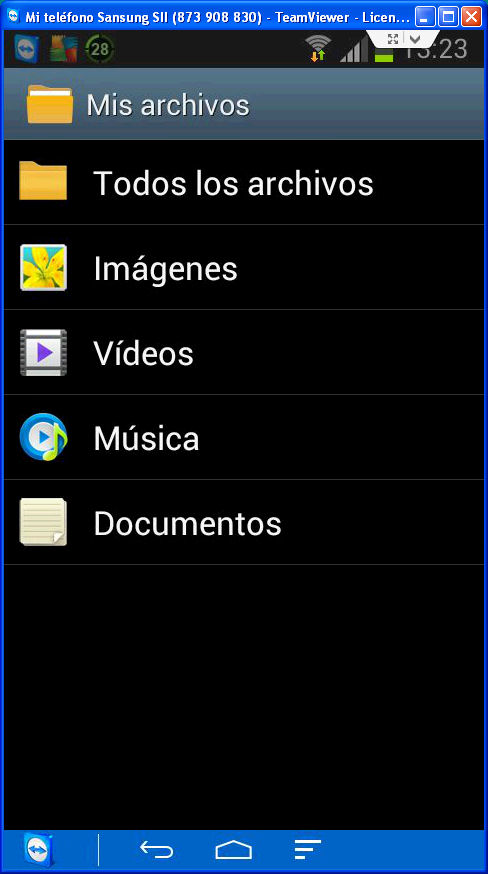Open the menu button in the bottom bar

[308, 850]
